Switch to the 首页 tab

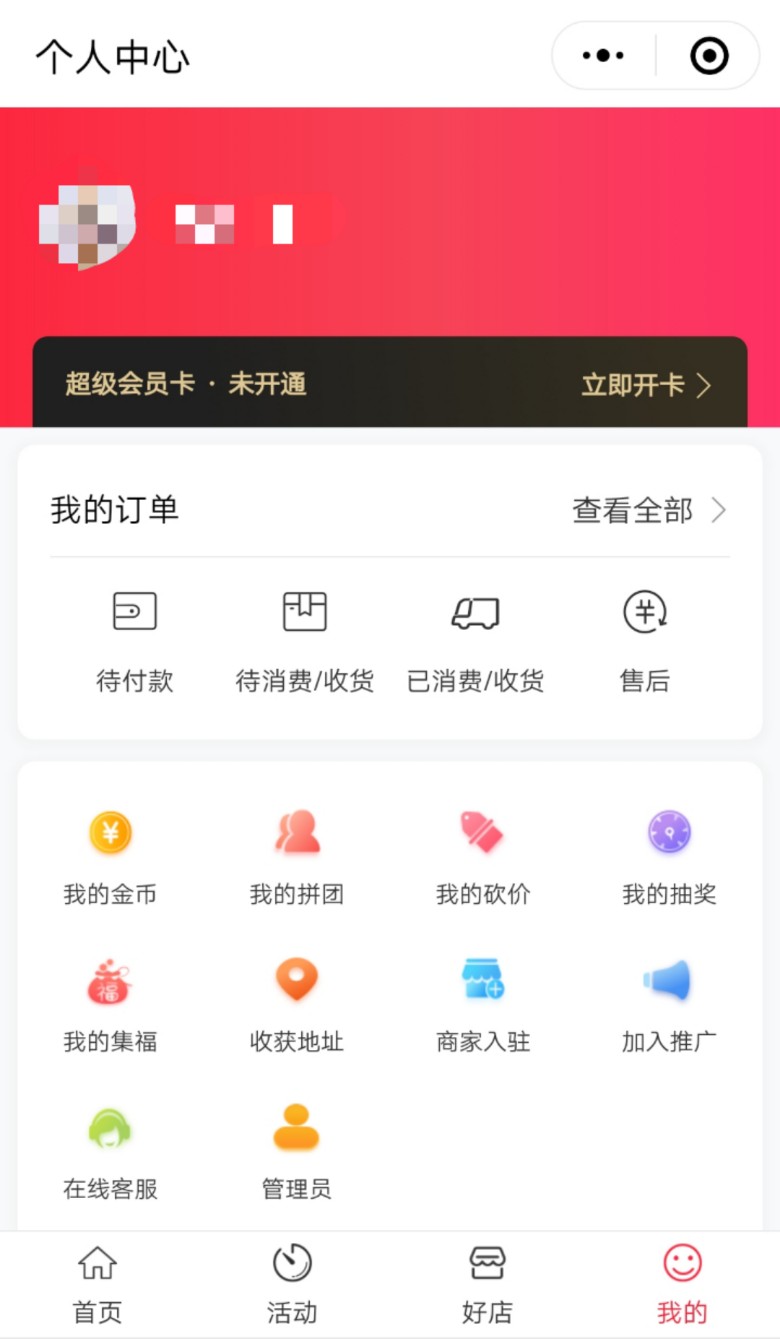click(x=97, y=1284)
